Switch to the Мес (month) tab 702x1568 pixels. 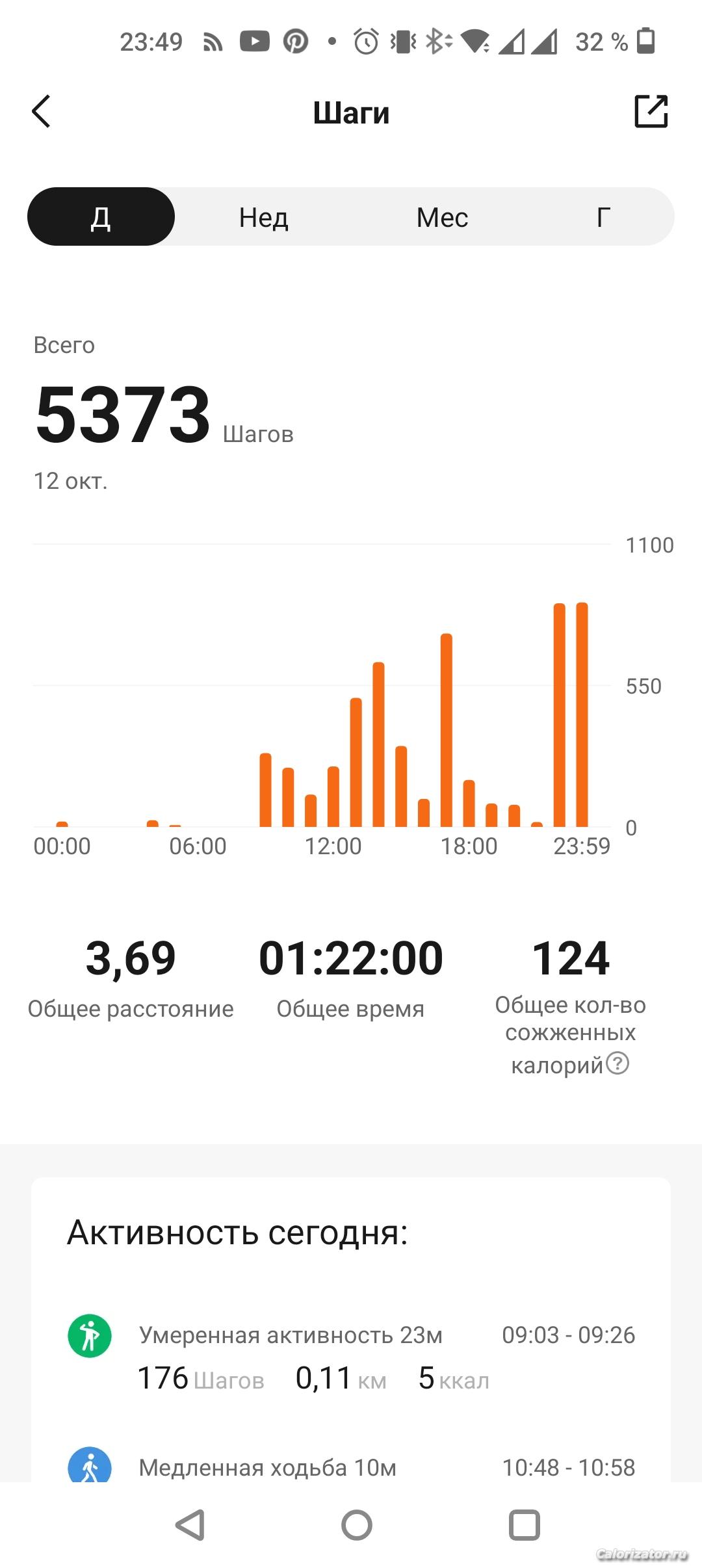tap(442, 217)
